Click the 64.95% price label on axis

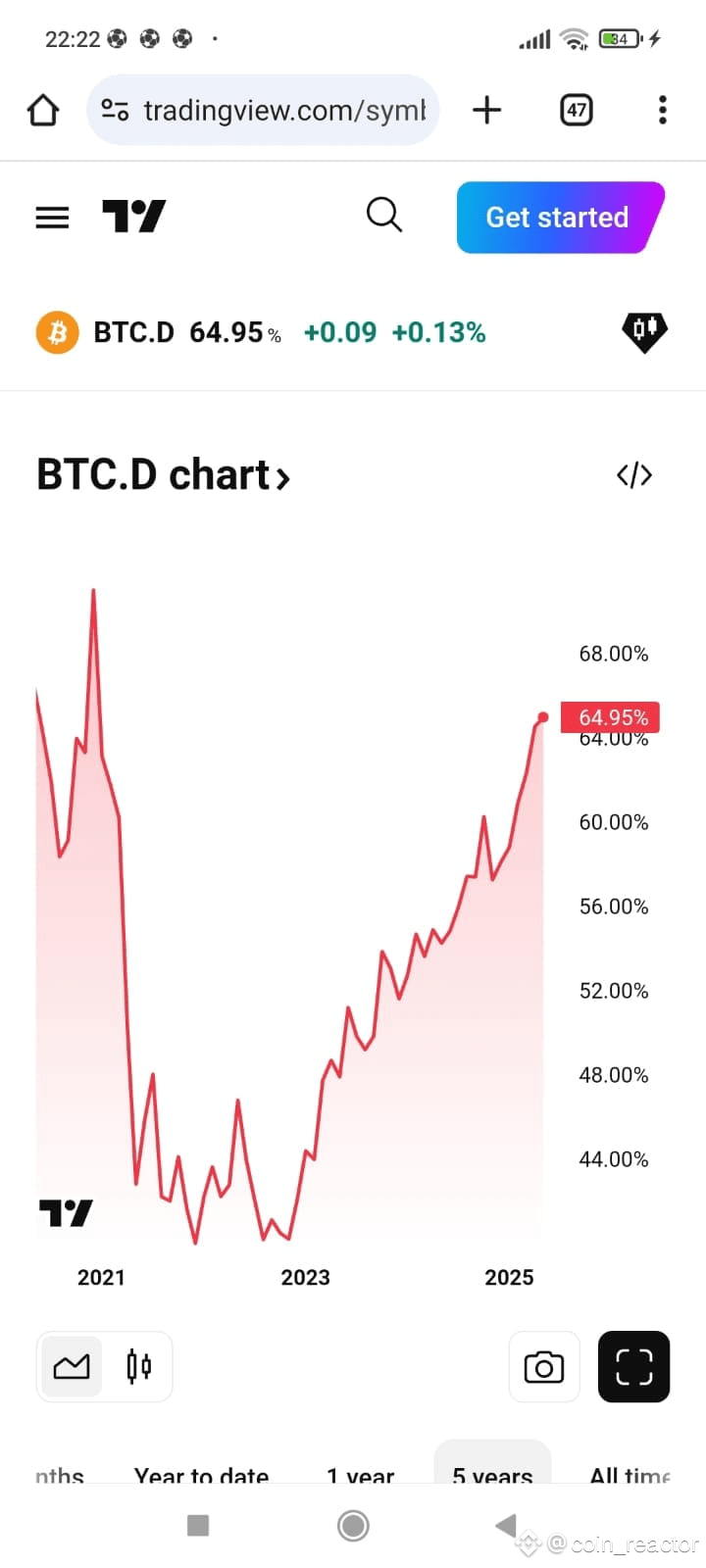point(610,716)
